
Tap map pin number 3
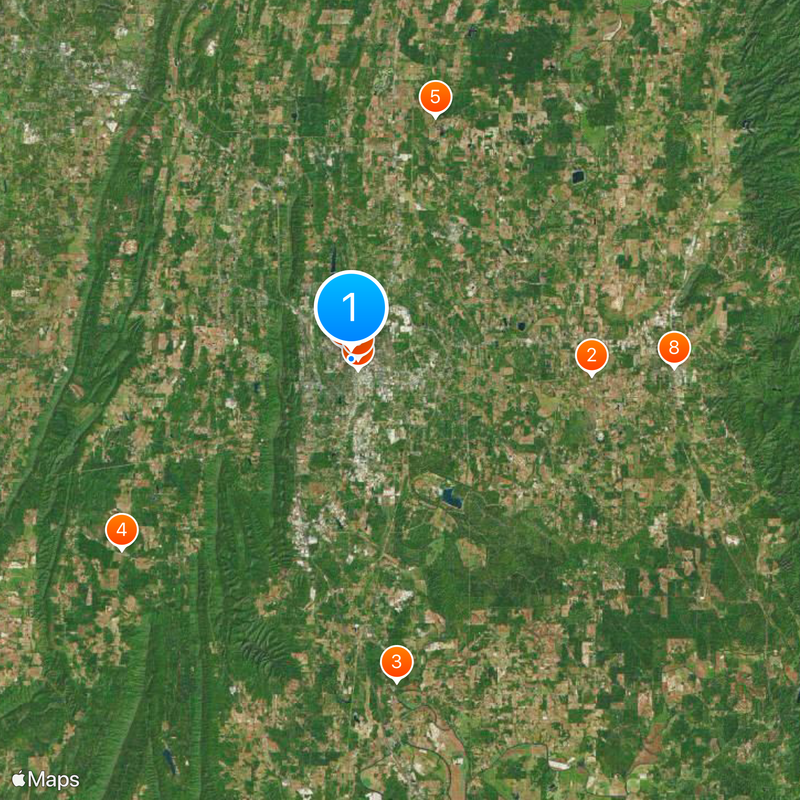(x=396, y=661)
